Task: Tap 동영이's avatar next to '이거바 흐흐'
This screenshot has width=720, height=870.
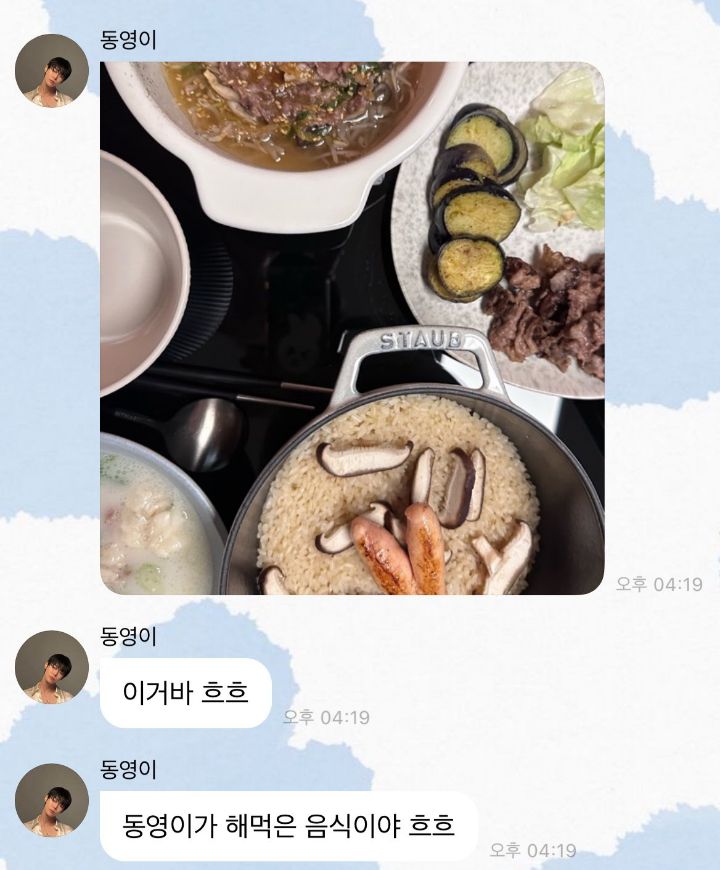Action: 52,667
